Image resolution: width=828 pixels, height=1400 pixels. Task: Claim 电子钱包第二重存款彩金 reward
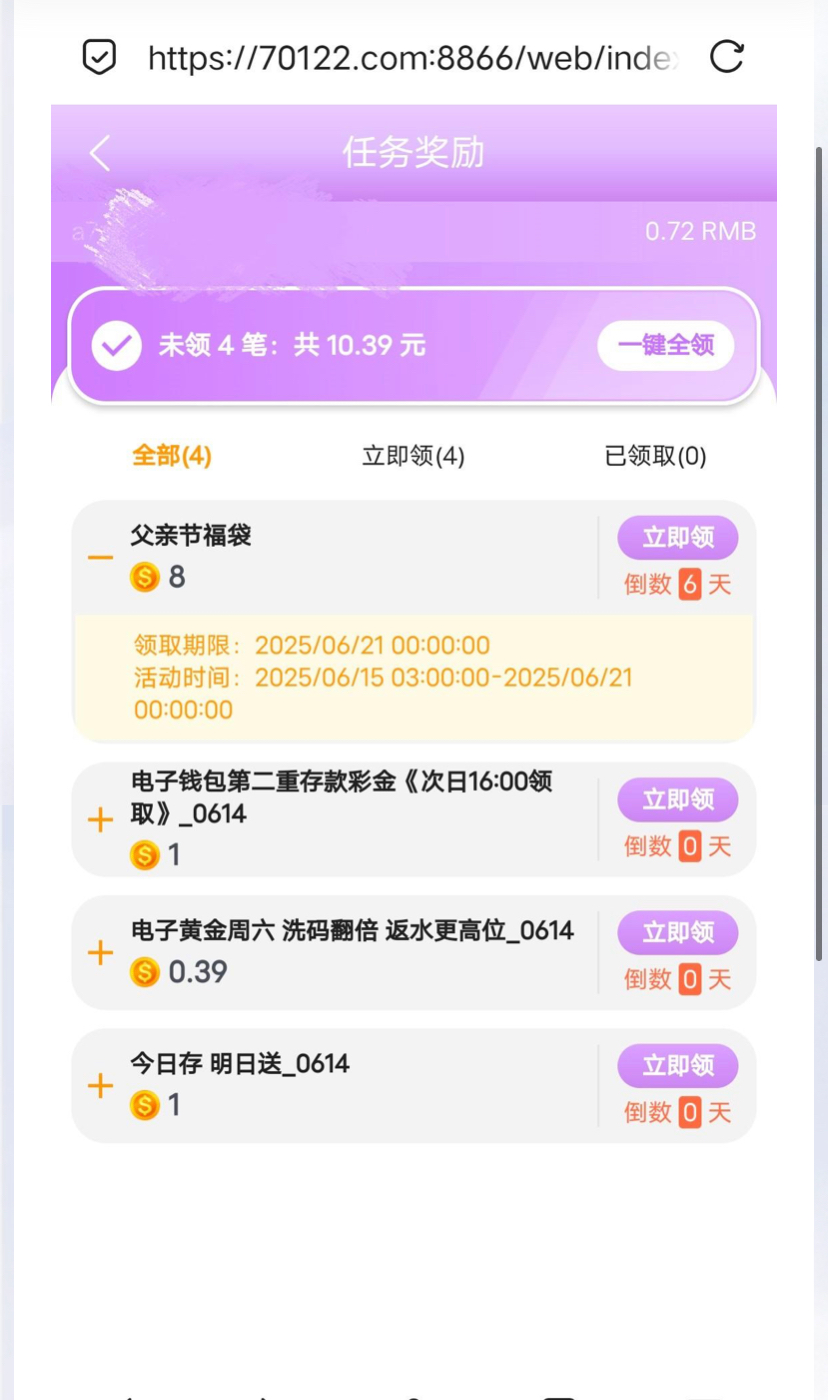tap(677, 800)
